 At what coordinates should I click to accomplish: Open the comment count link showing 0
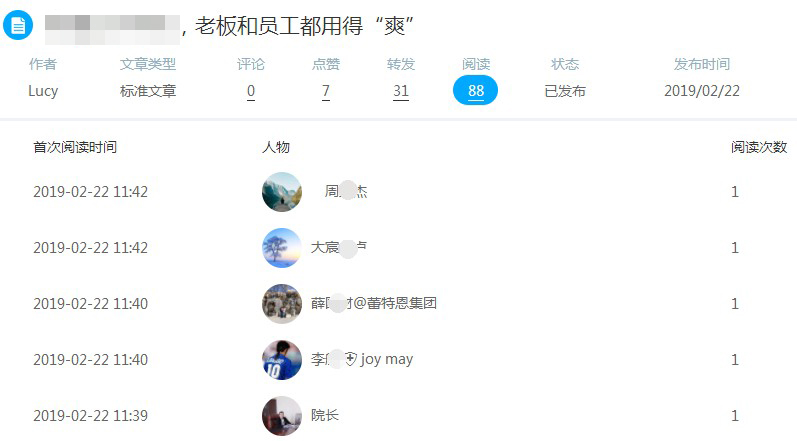click(x=251, y=91)
